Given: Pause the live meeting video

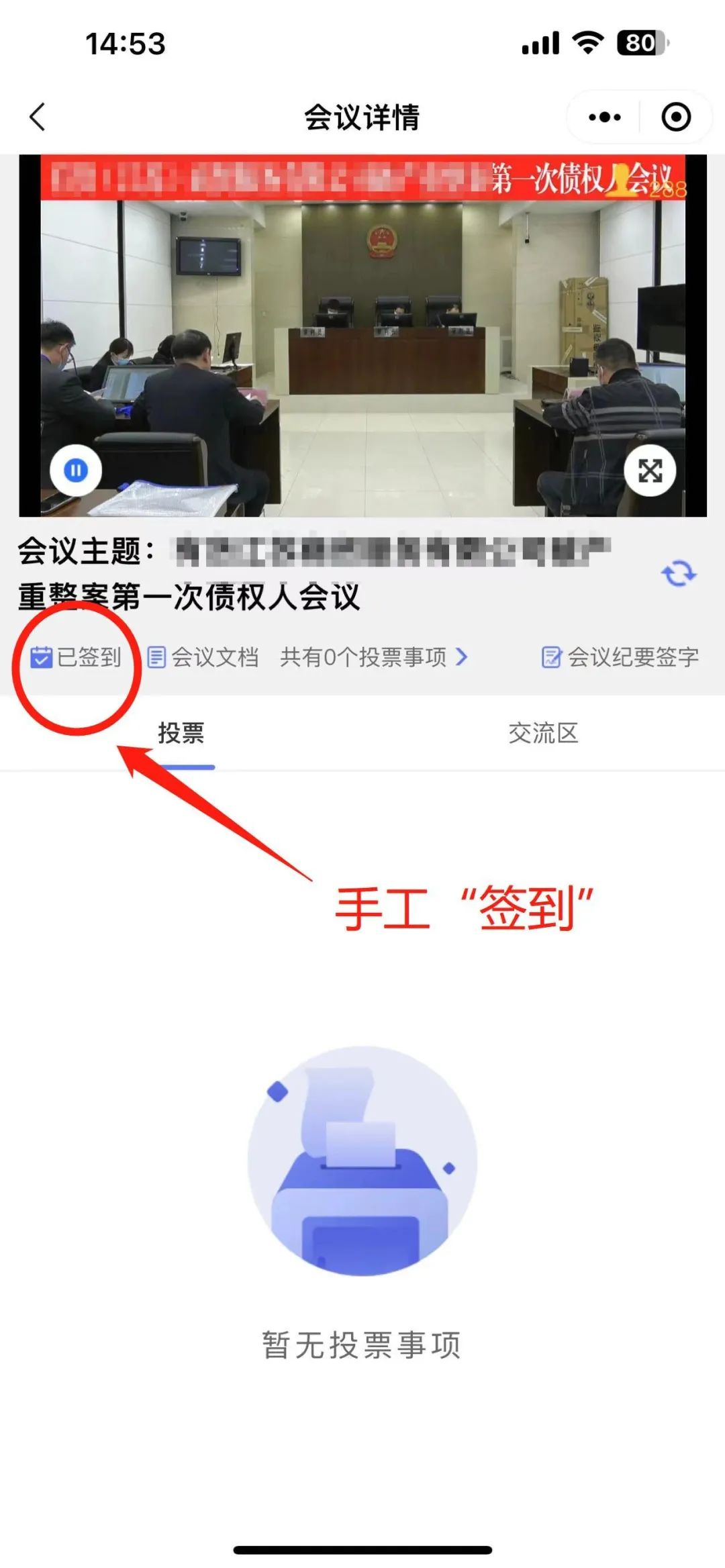Looking at the screenshot, I should click(76, 471).
